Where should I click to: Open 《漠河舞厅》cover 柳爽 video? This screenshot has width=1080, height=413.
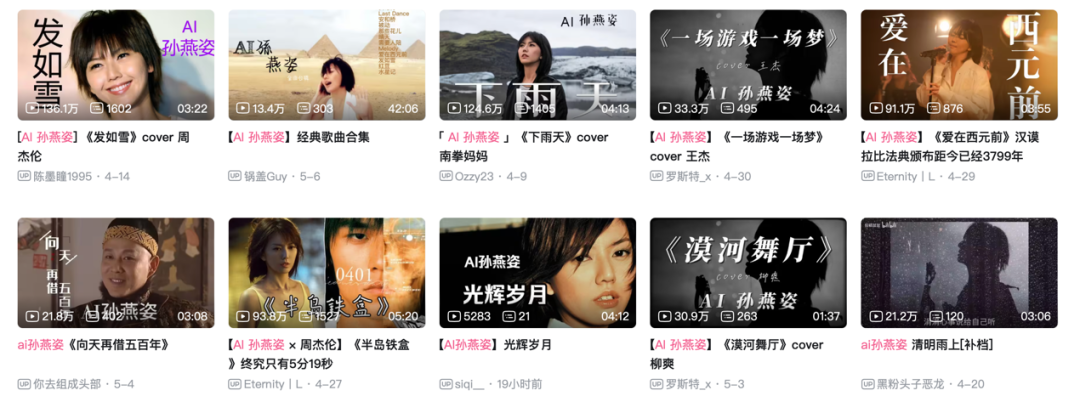pos(748,272)
